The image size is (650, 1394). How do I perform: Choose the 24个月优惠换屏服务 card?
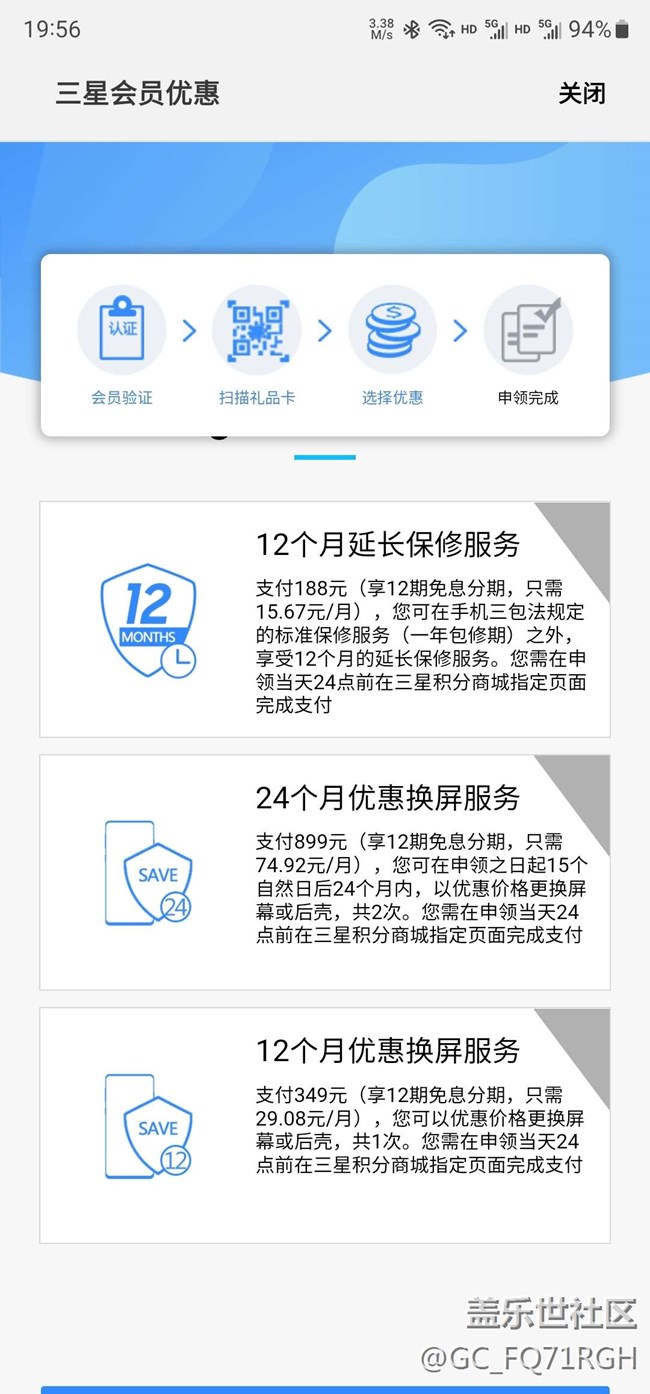tap(325, 872)
